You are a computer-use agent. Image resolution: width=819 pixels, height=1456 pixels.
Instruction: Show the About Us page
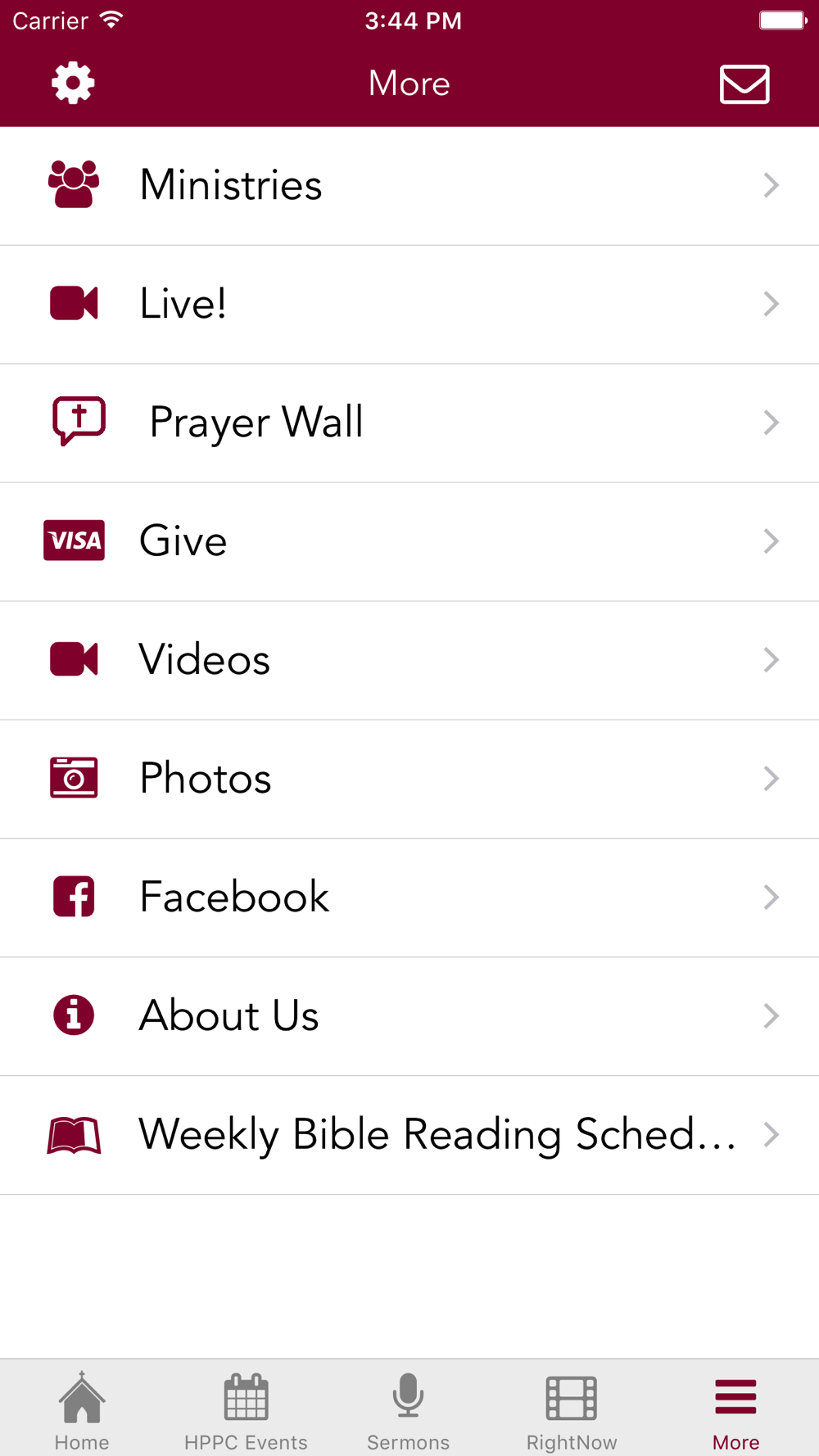pos(409,1016)
